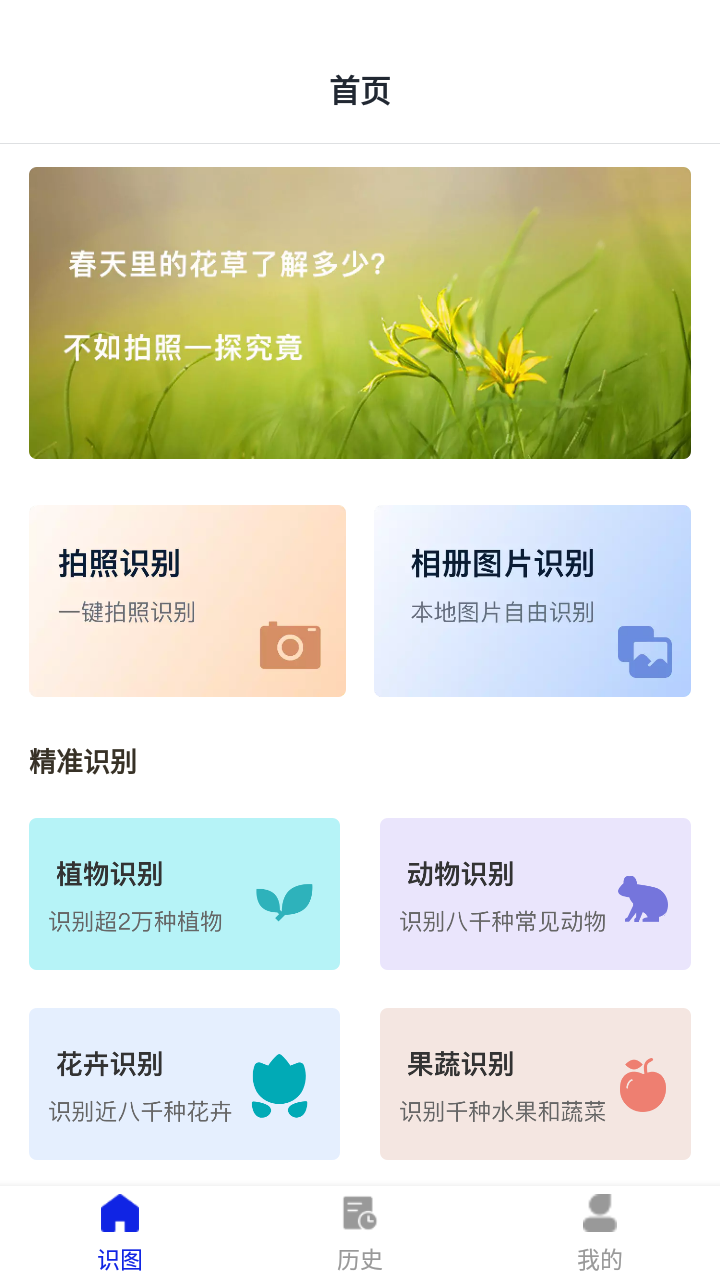Viewport: 720px width, 1280px height.
Task: Open 动物识别 to identify animals
Action: [535, 893]
